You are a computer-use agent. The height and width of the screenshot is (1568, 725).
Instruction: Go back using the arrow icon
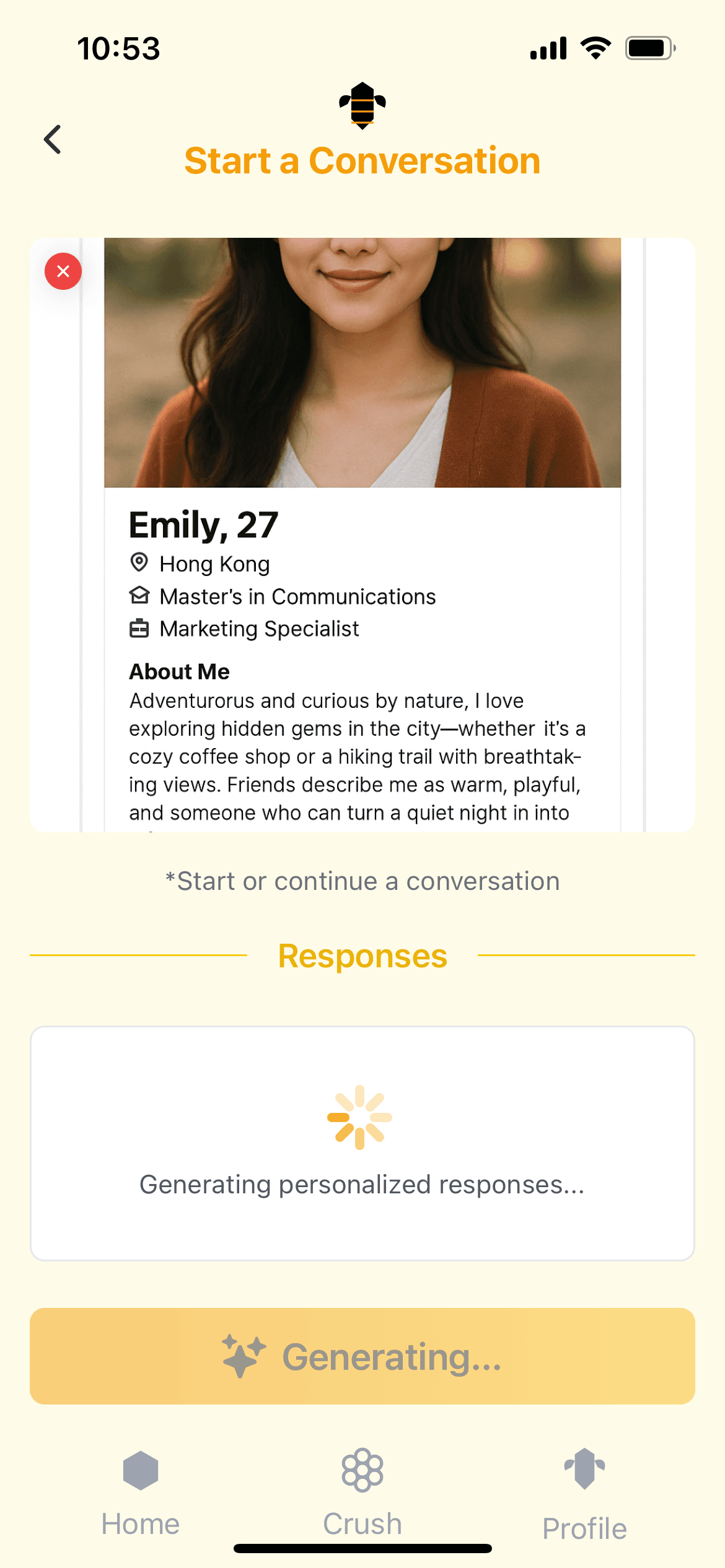tap(53, 139)
